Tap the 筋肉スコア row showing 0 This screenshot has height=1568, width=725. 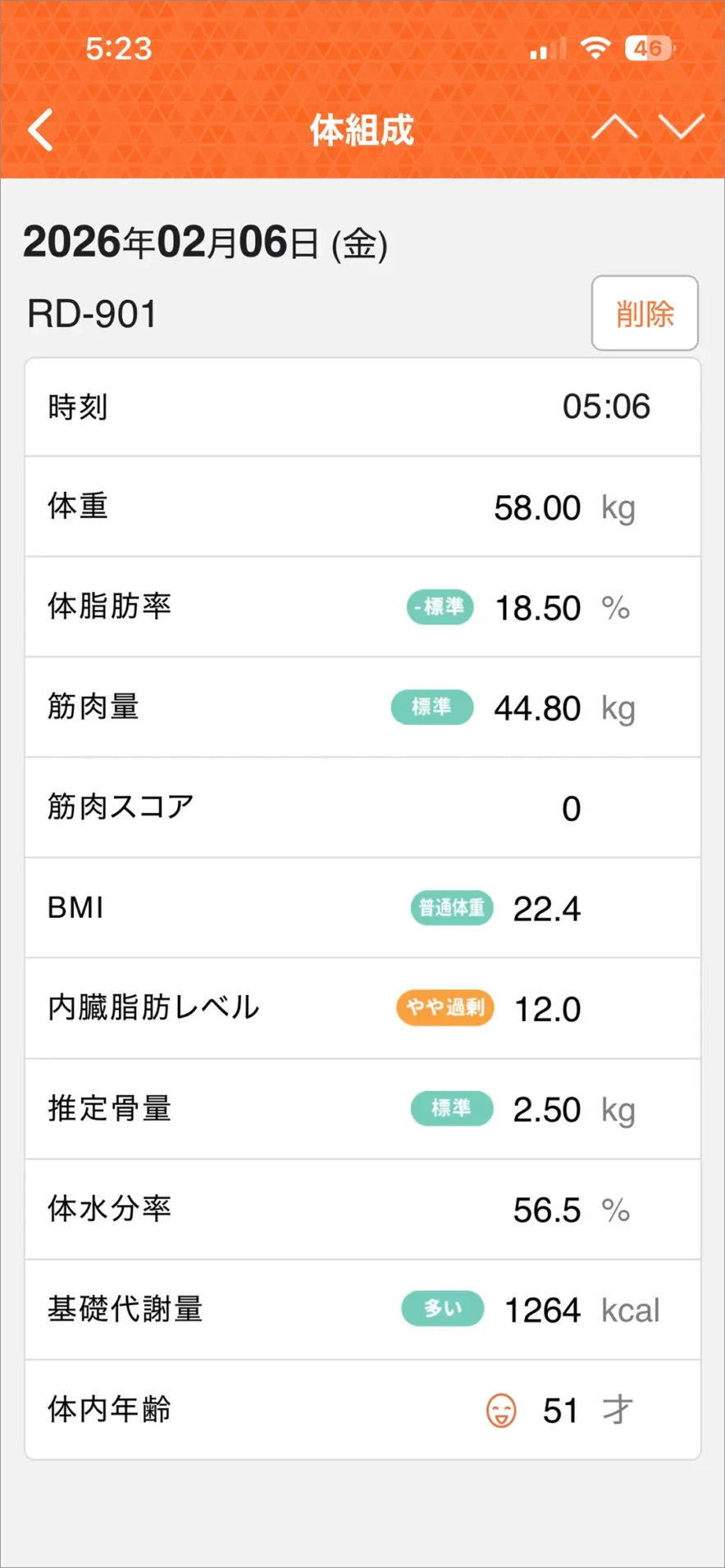pos(362,807)
